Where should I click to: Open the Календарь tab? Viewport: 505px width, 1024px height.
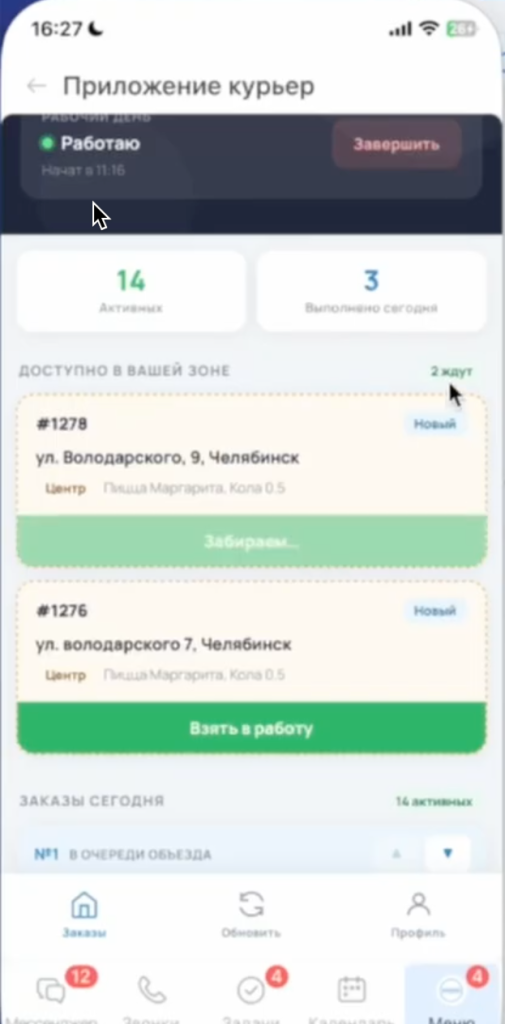pos(351,994)
